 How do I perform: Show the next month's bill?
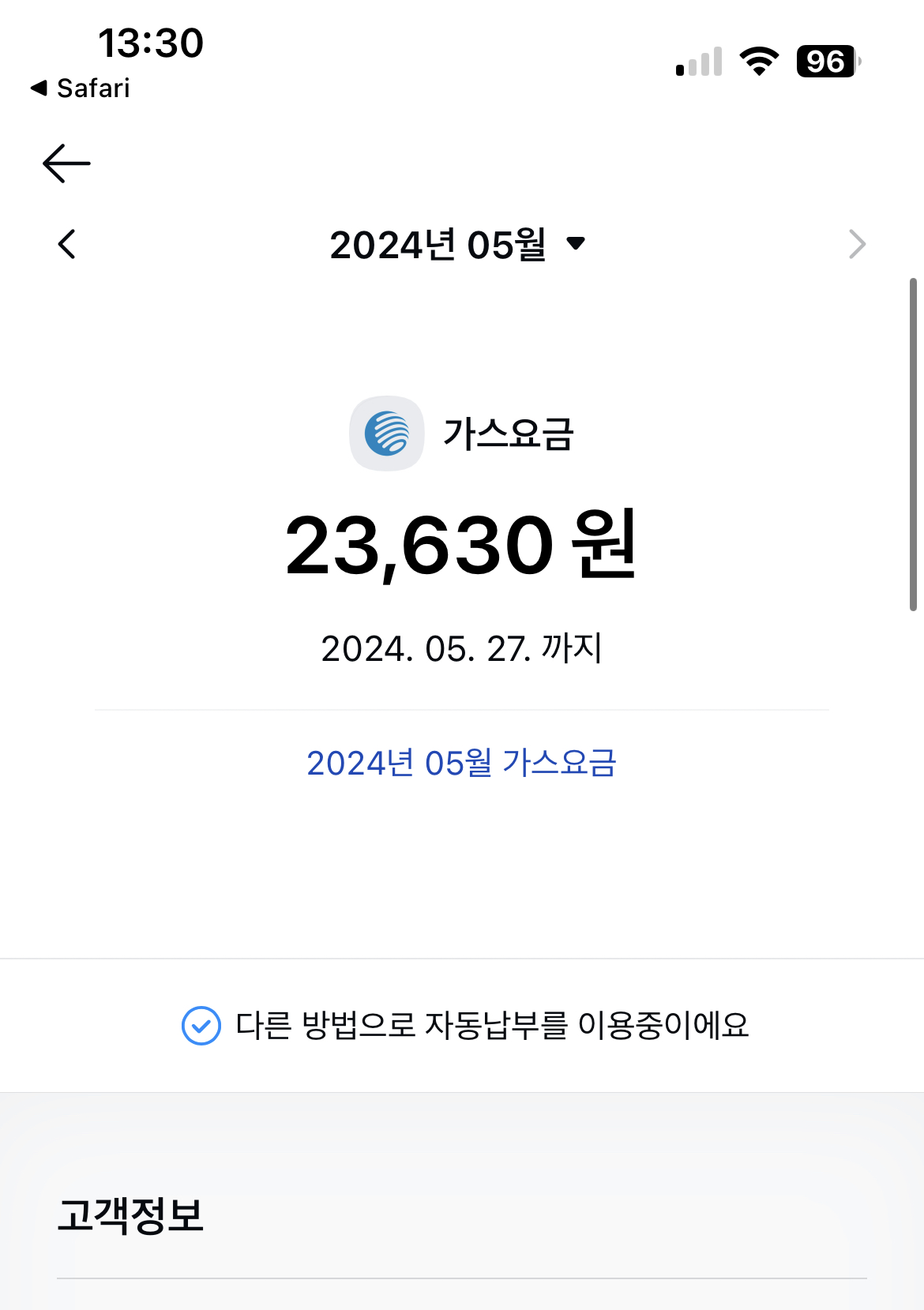857,244
